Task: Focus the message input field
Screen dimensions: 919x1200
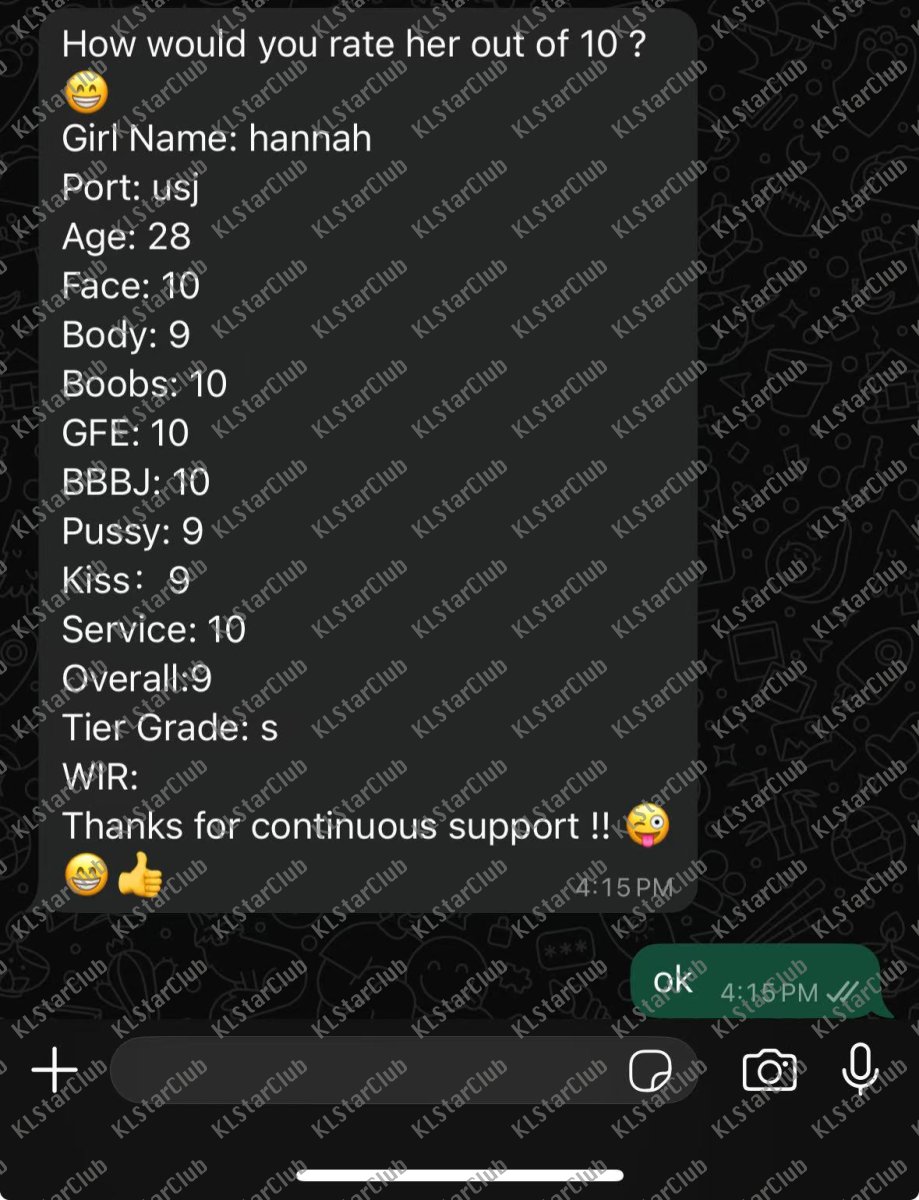Action: click(360, 1071)
